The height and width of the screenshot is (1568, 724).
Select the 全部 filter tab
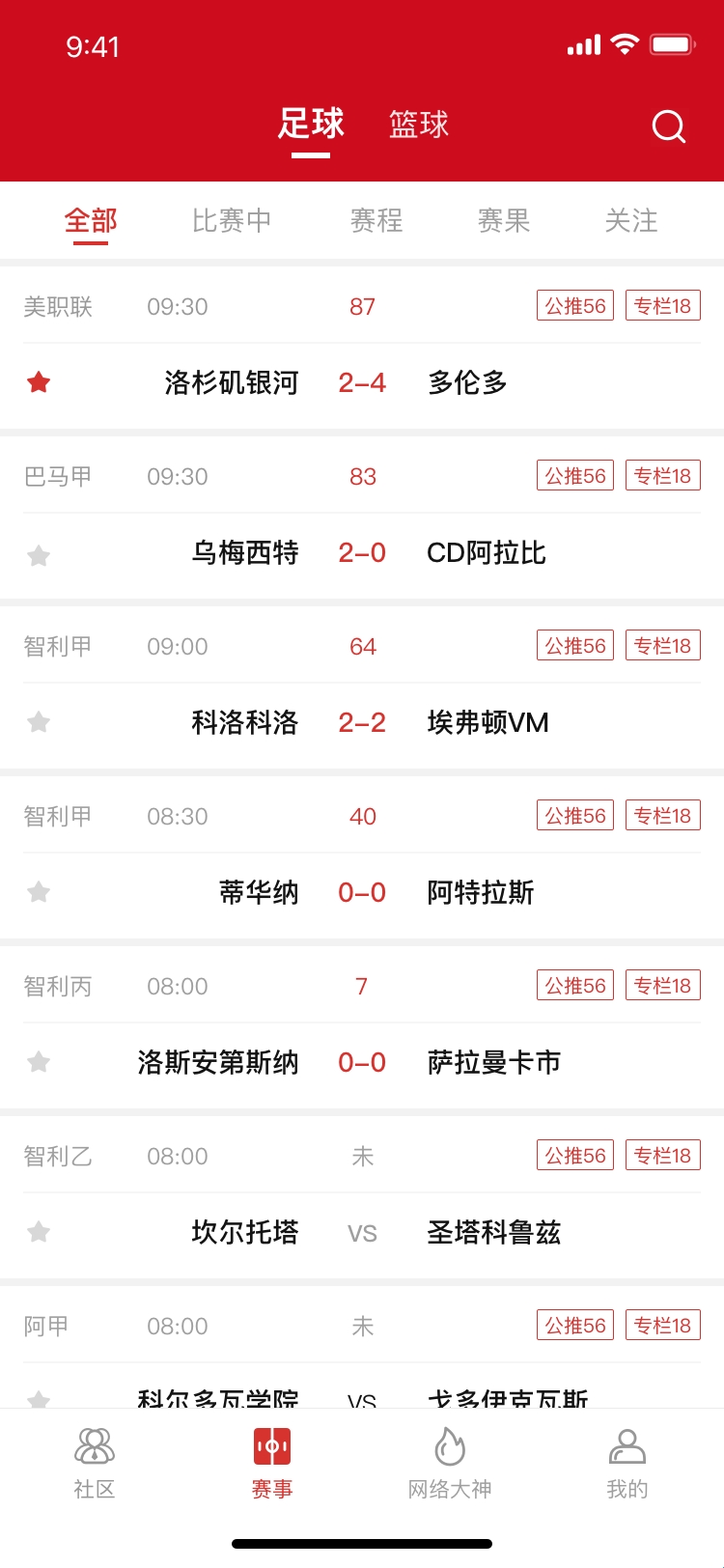coord(91,220)
